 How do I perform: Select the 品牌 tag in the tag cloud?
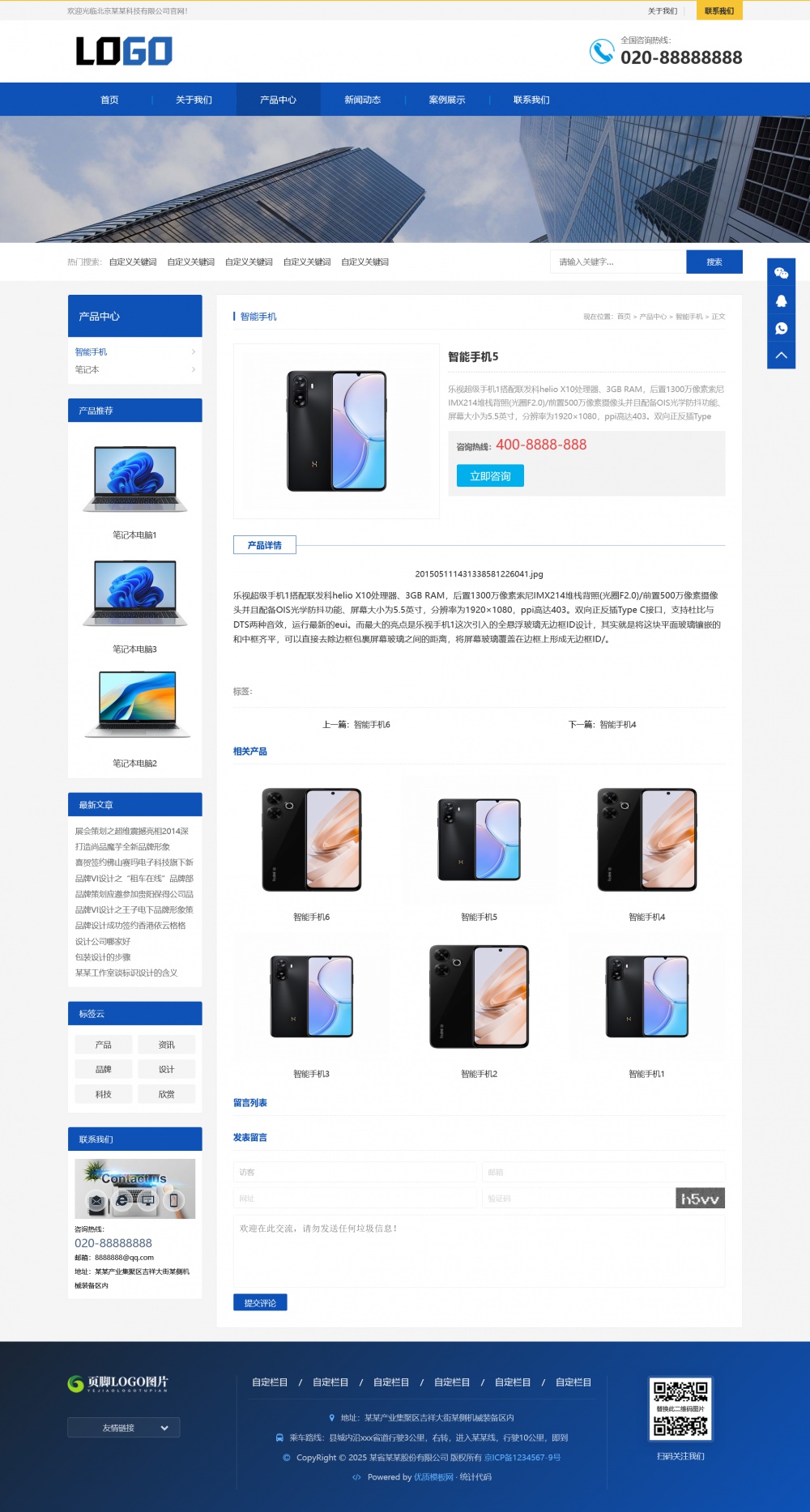[x=104, y=1069]
